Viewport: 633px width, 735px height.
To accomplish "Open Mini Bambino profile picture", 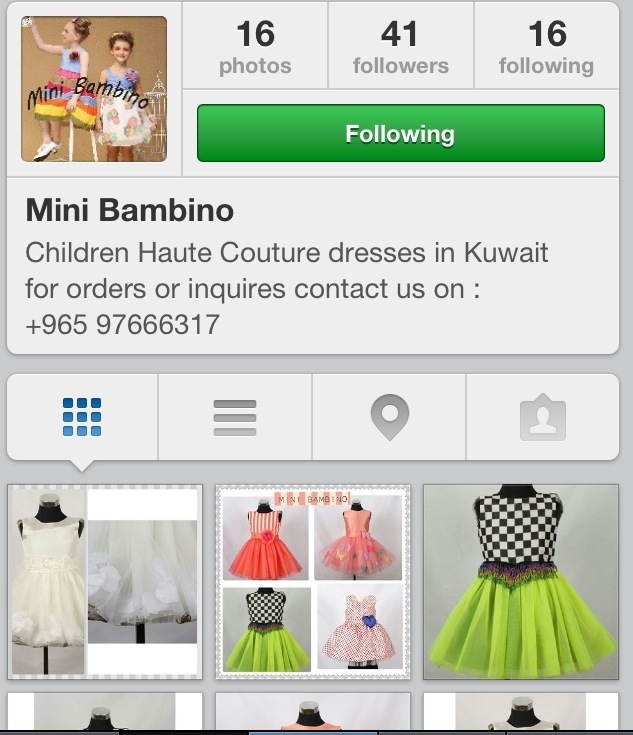I will pyautogui.click(x=94, y=88).
